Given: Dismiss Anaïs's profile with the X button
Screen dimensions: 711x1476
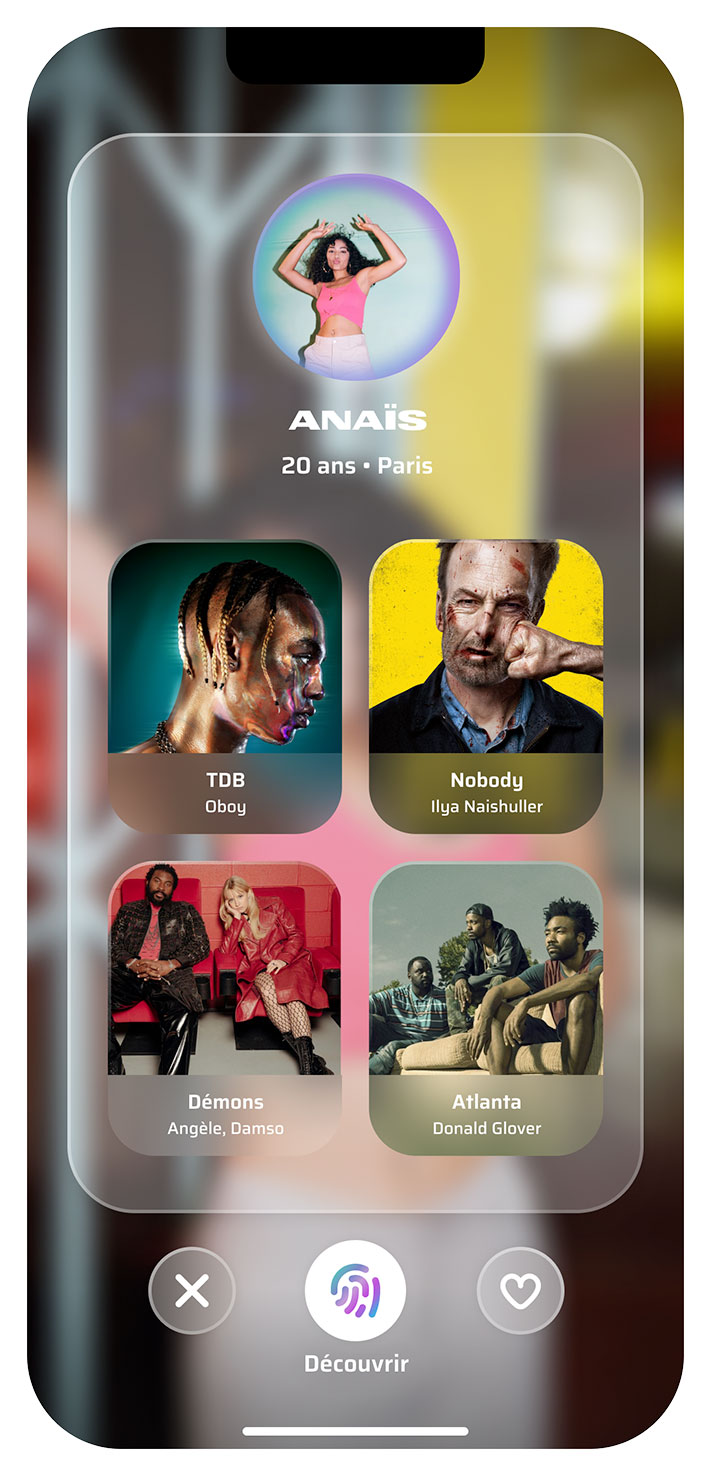Looking at the screenshot, I should coord(192,1291).
